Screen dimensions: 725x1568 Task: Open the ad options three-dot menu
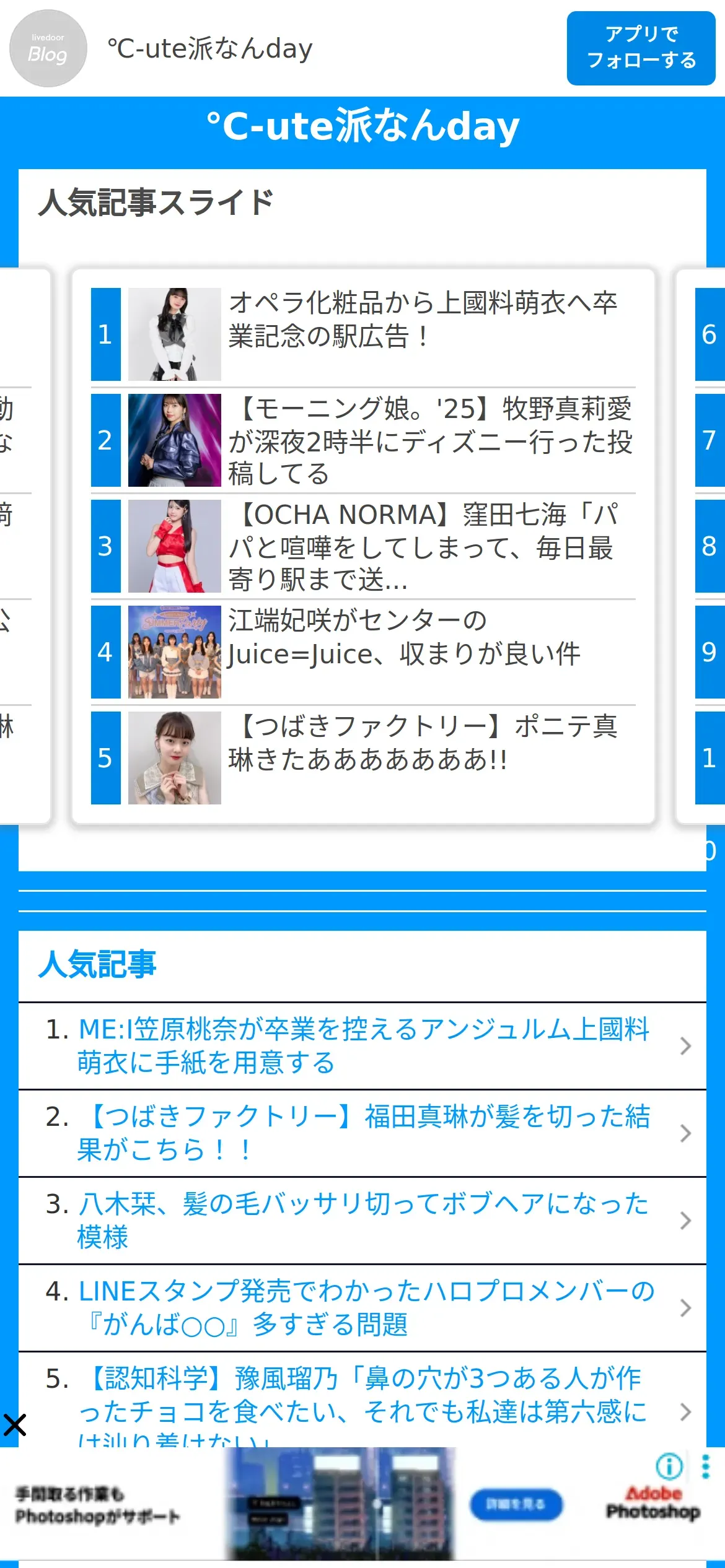click(x=705, y=1466)
